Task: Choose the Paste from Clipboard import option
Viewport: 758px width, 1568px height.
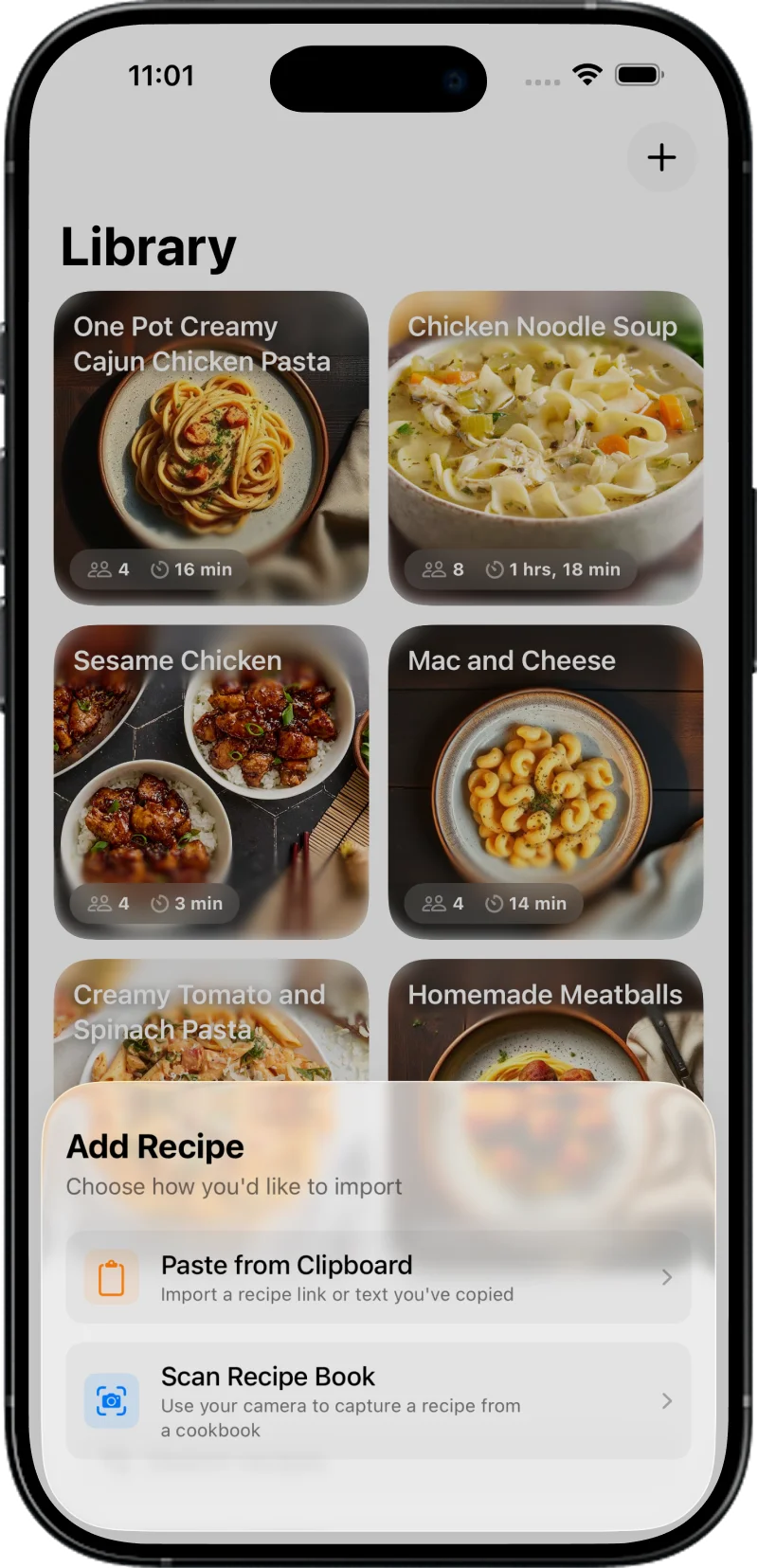Action: (x=379, y=1276)
